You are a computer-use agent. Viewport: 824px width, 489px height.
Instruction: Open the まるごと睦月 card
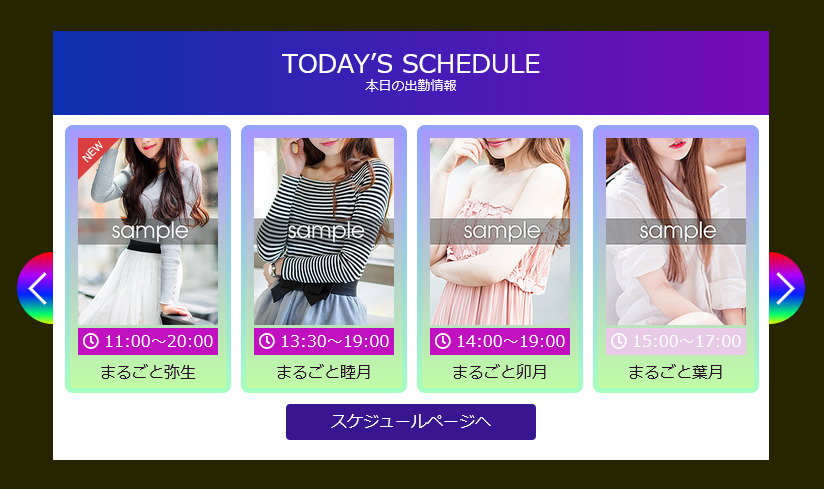(x=324, y=258)
